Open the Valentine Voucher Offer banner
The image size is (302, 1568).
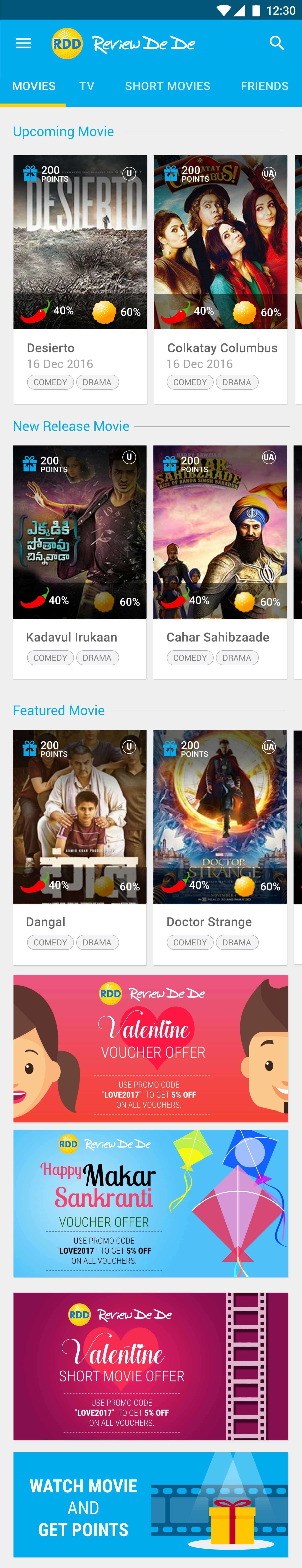pos(151,1048)
